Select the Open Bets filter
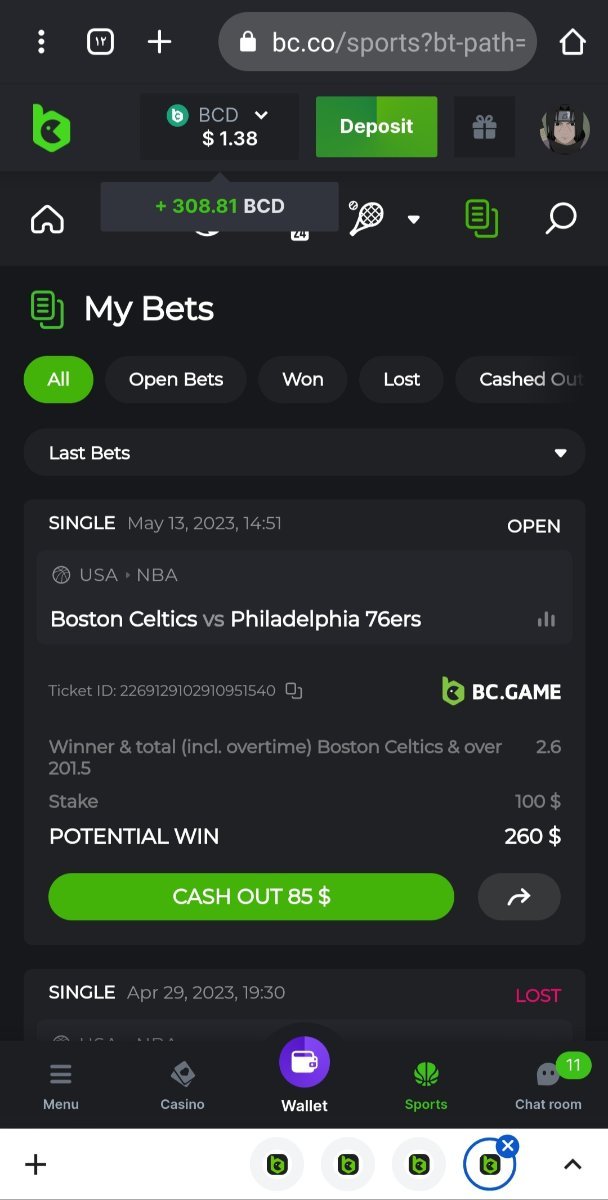 [176, 380]
